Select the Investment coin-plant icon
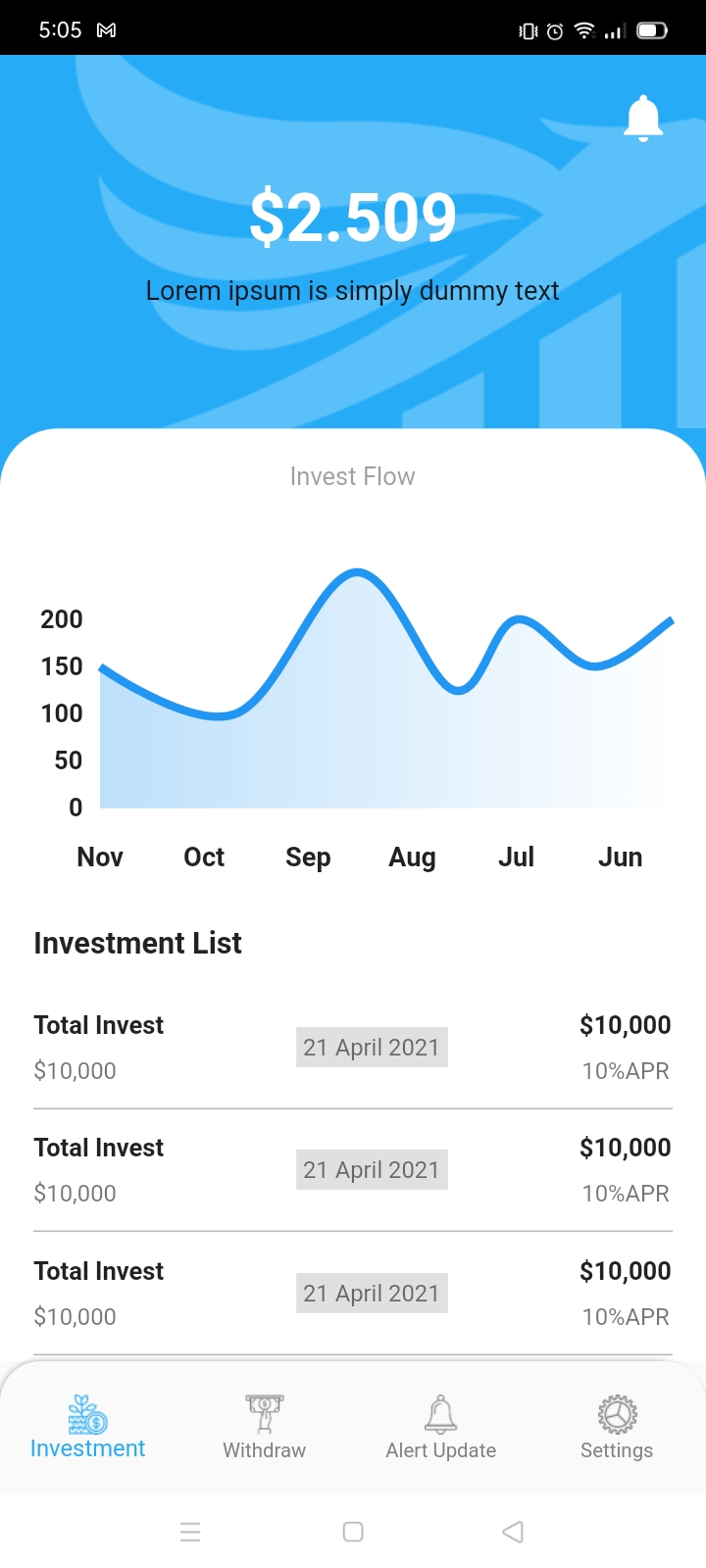The width and height of the screenshot is (706, 1568). [x=87, y=1415]
